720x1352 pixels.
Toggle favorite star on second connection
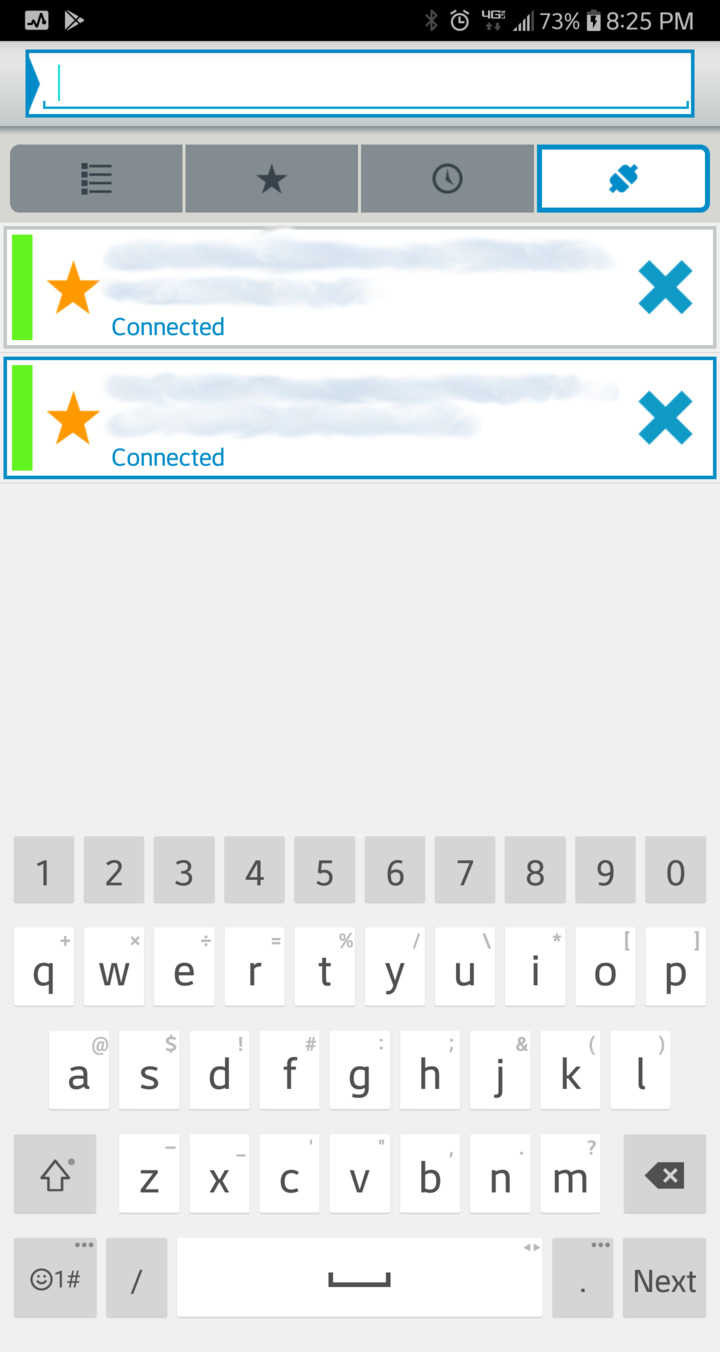click(73, 418)
